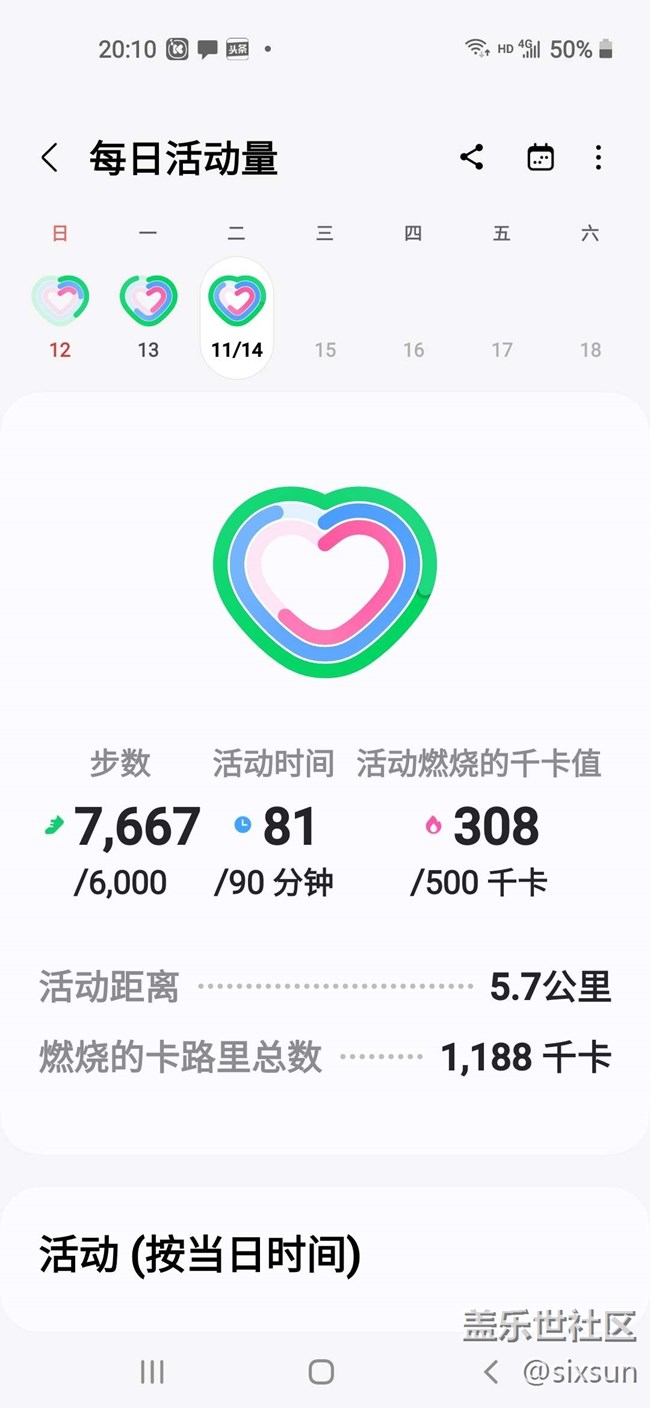Open the calendar date picker

(540, 158)
